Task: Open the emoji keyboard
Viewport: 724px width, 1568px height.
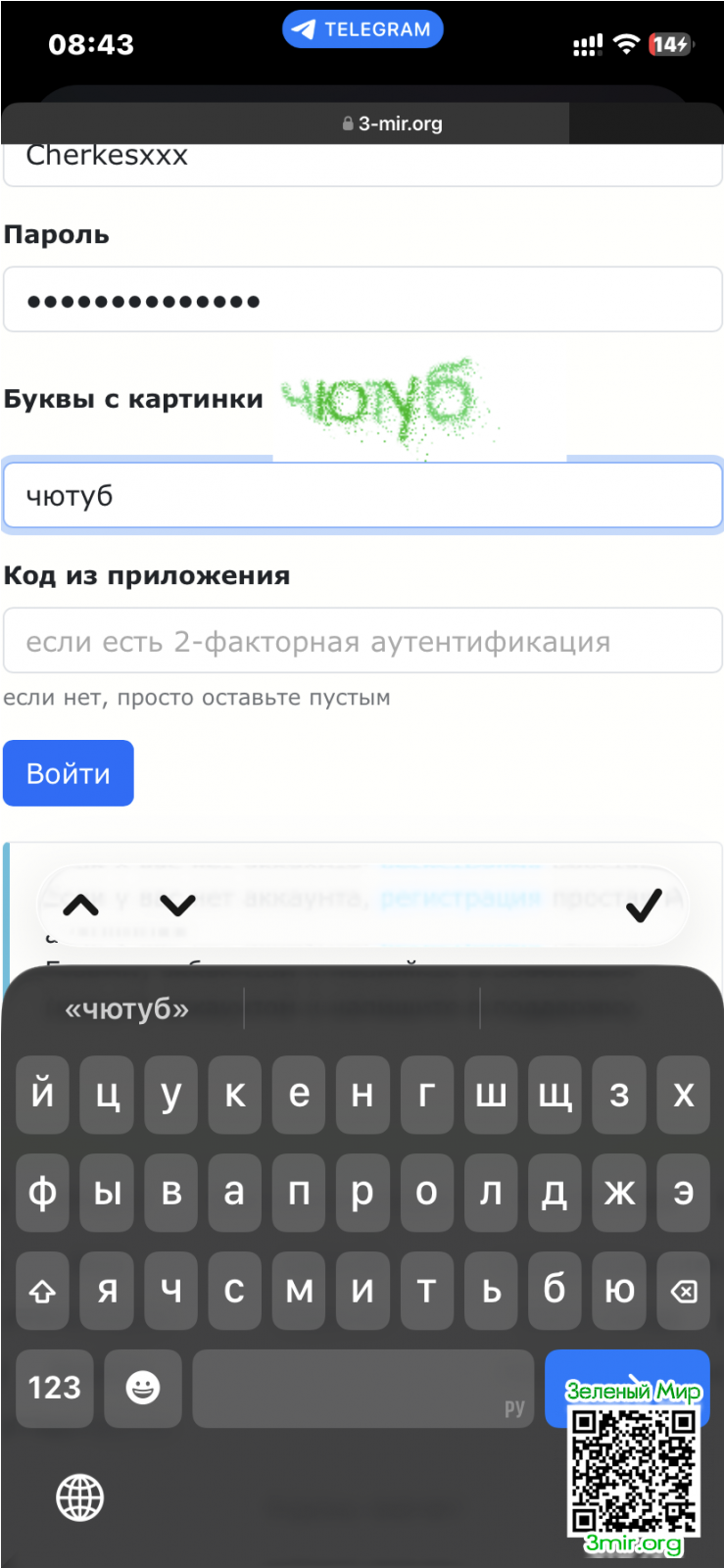Action: [143, 1388]
